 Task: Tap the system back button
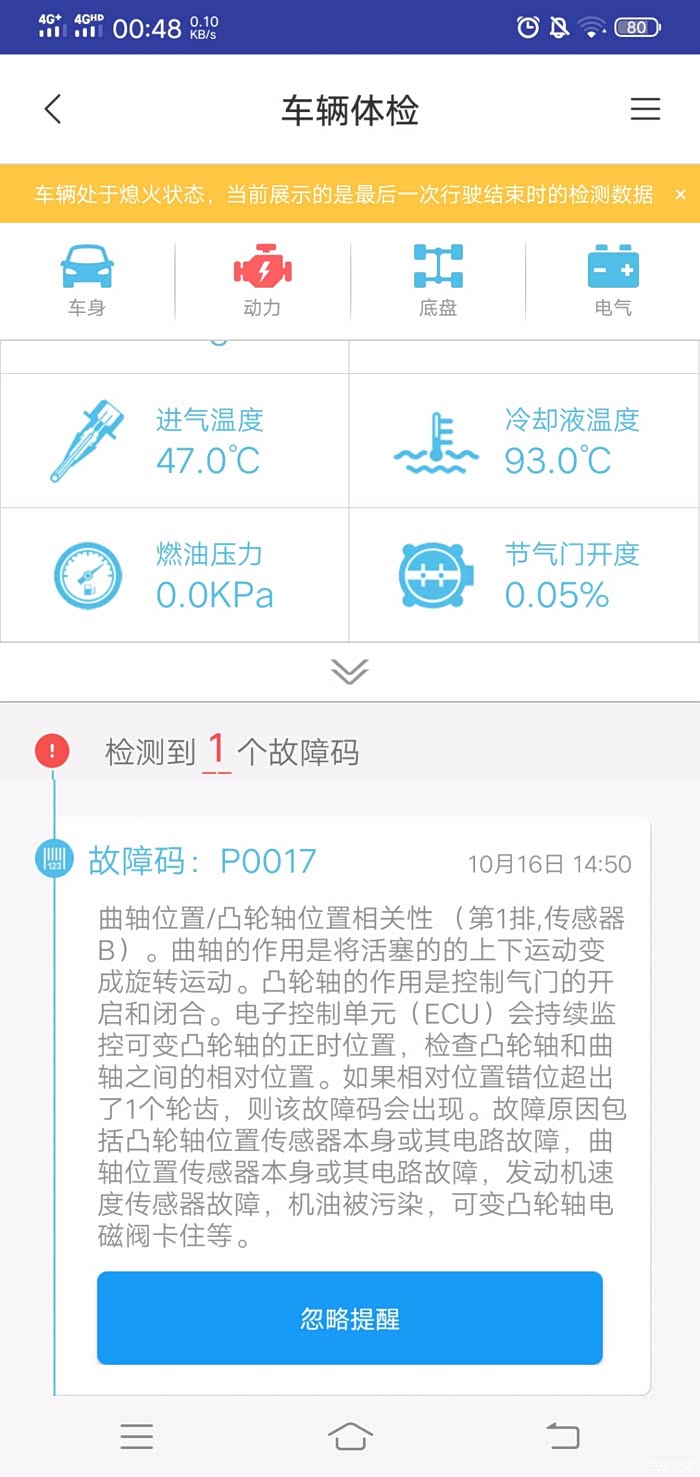point(562,1437)
